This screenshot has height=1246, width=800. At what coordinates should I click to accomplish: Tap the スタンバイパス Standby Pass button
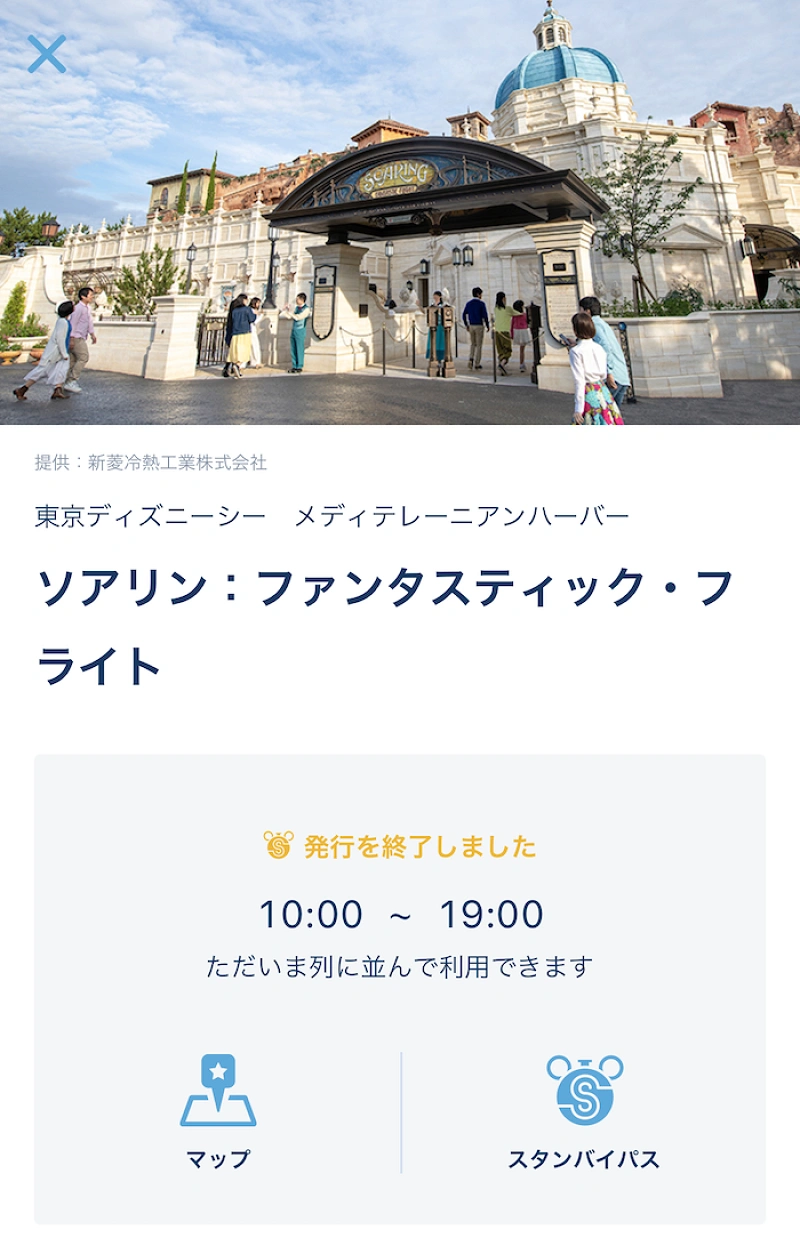[x=584, y=1111]
